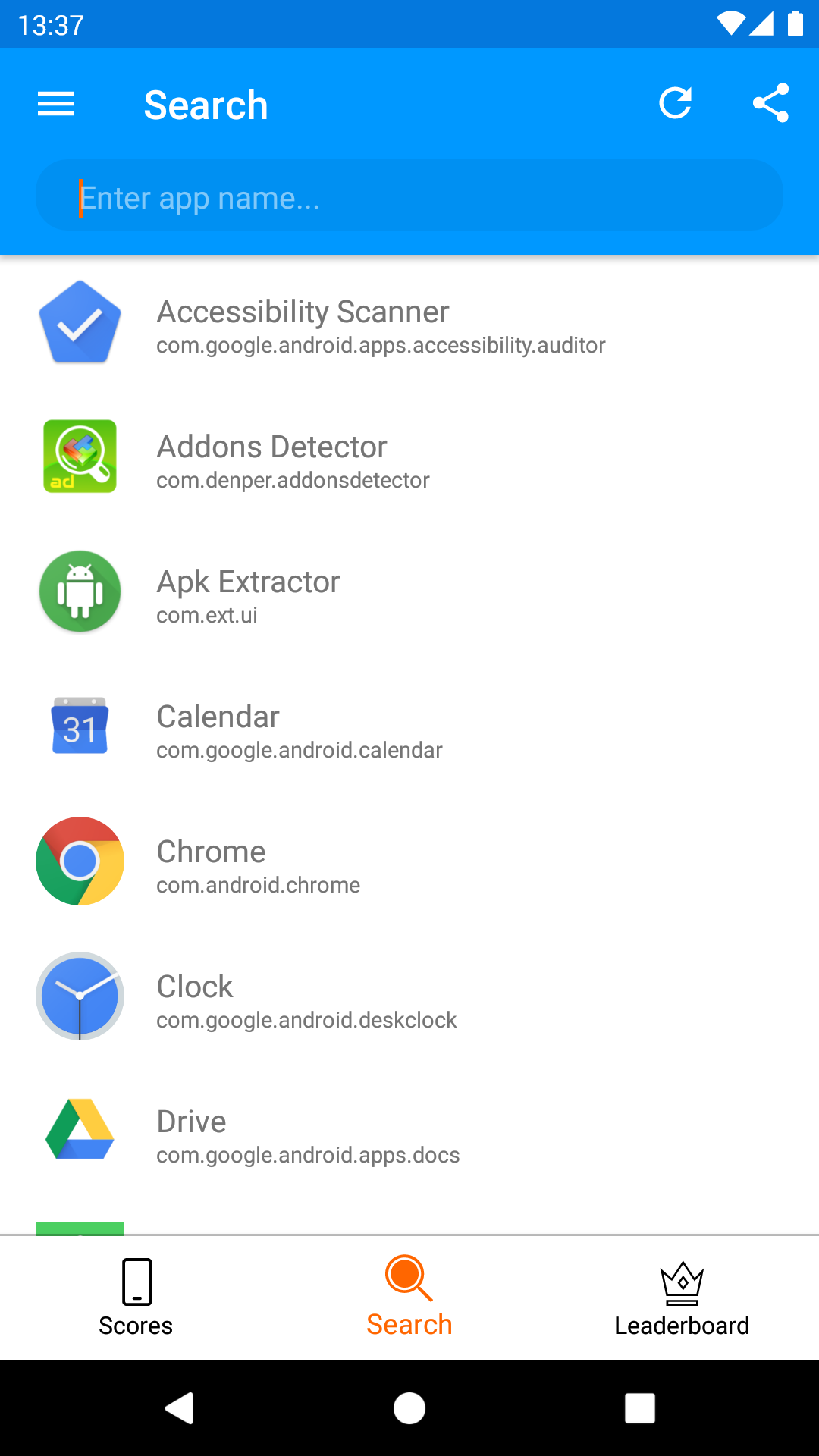Select Chrome from the app list

pyautogui.click(x=409, y=864)
